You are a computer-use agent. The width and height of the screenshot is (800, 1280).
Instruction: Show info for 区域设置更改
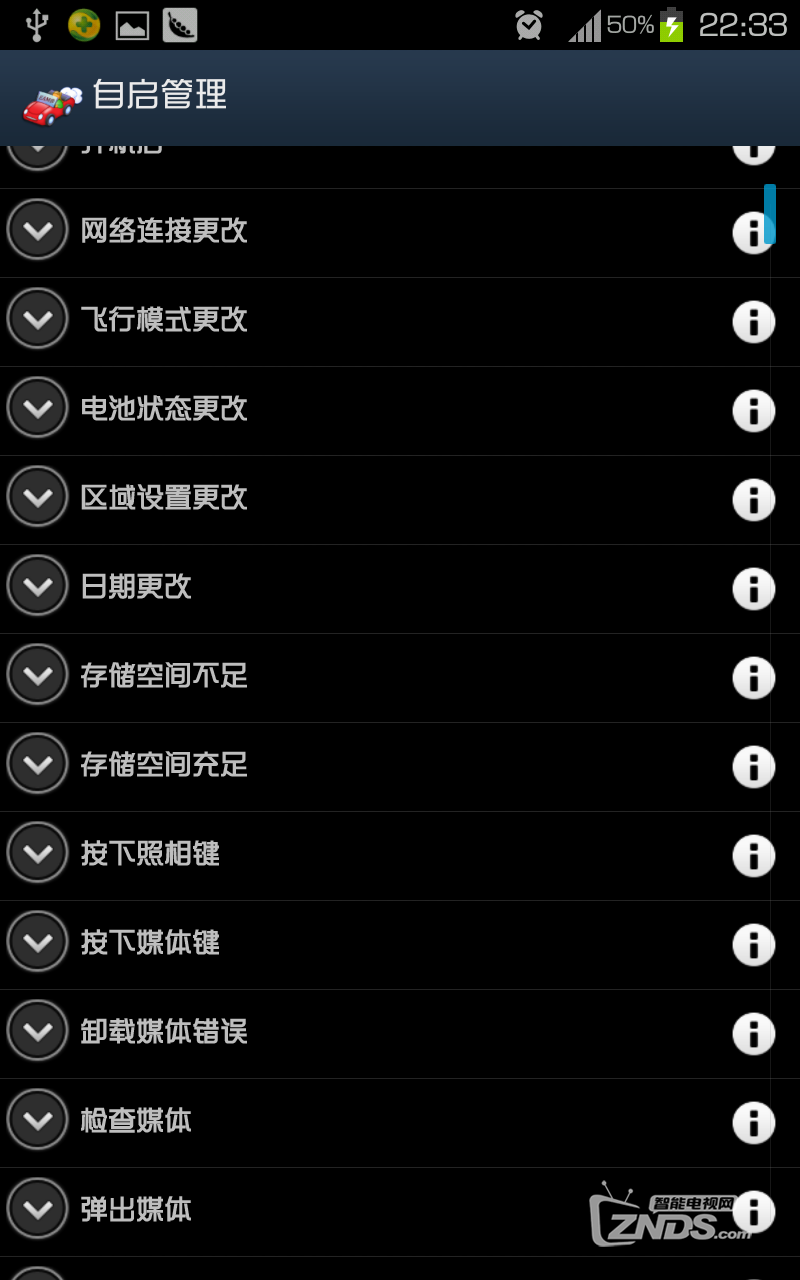754,500
